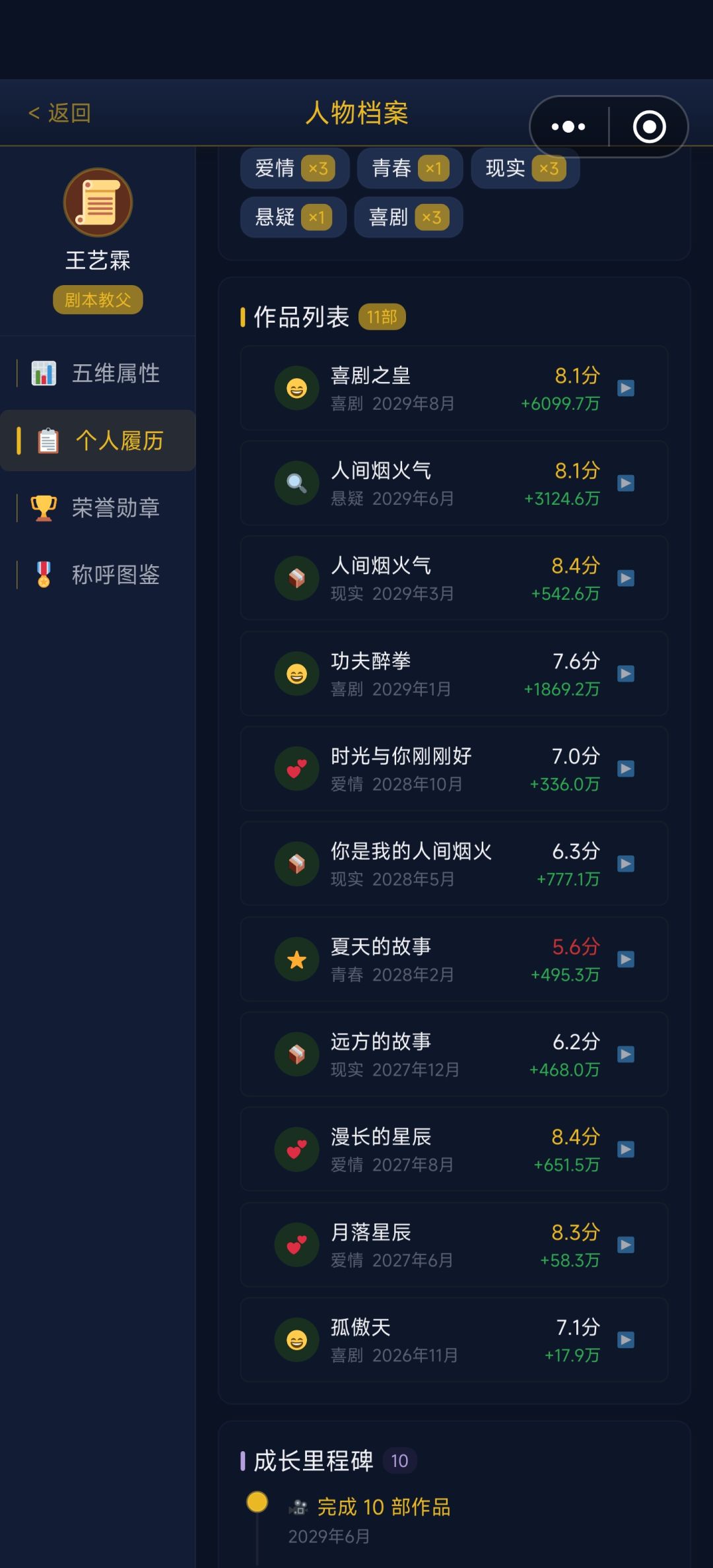The image size is (713, 1568).
Task: View details of 你是我的人间烟火
Action: 454,864
